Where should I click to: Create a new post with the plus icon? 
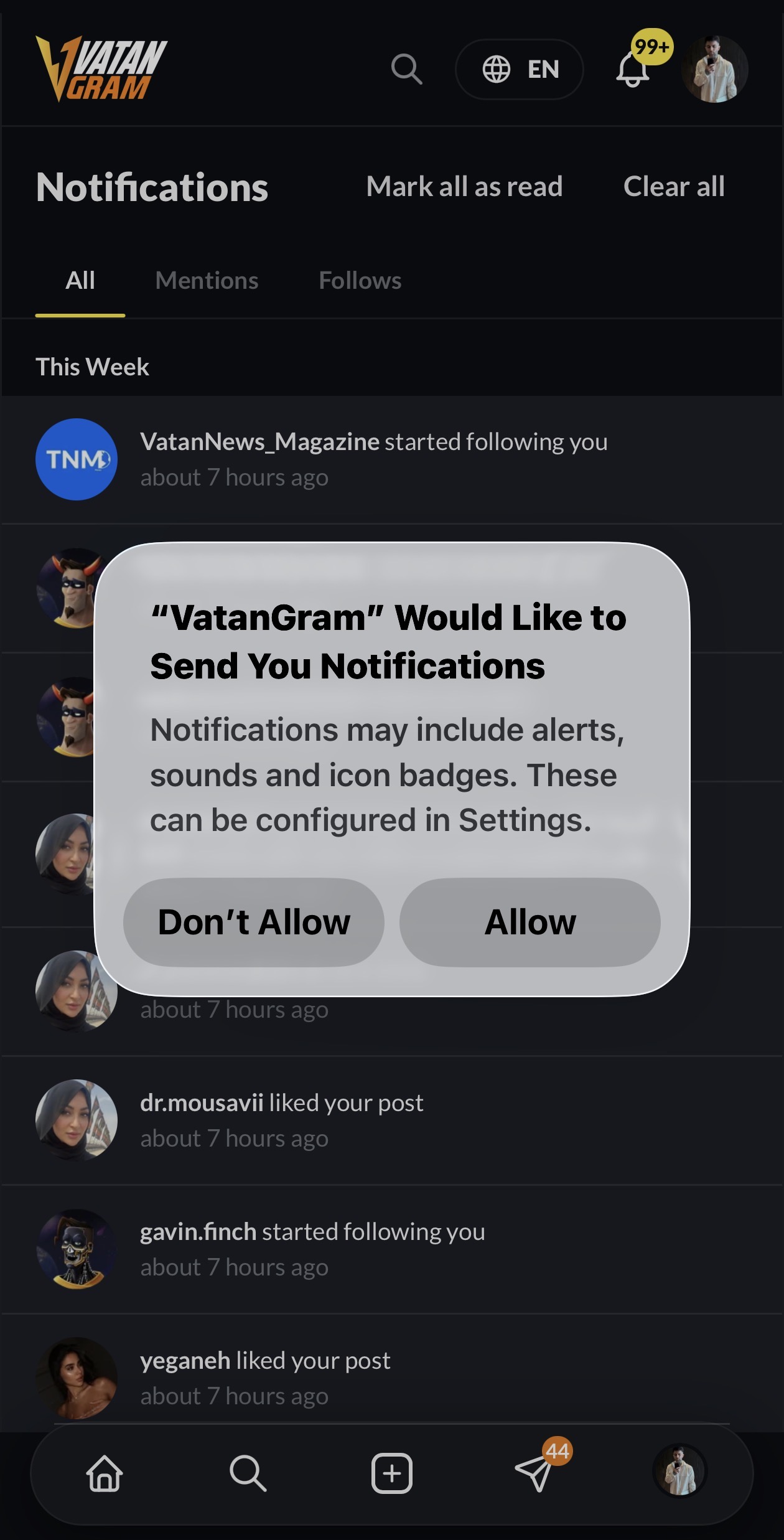[391, 1473]
